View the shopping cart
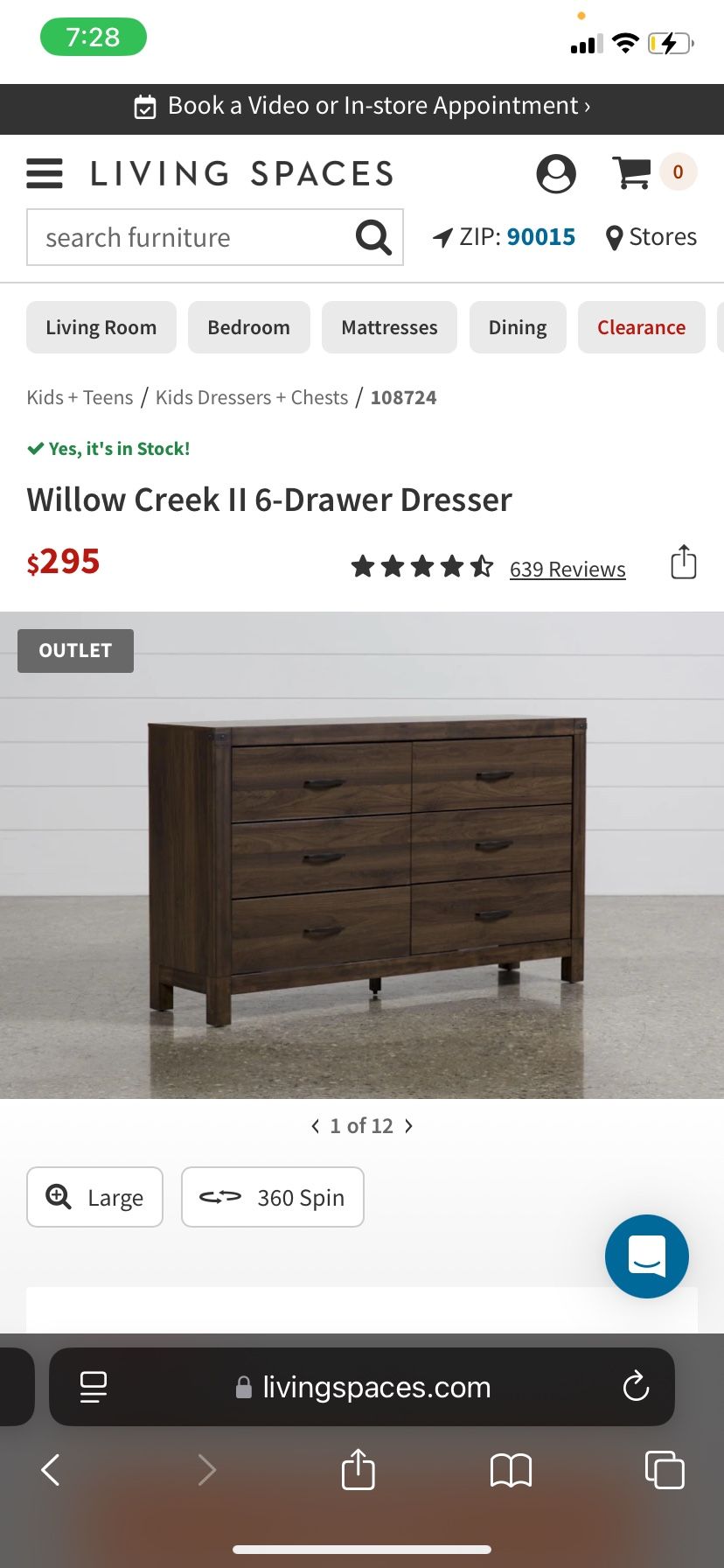This screenshot has height=1568, width=724. (x=632, y=172)
